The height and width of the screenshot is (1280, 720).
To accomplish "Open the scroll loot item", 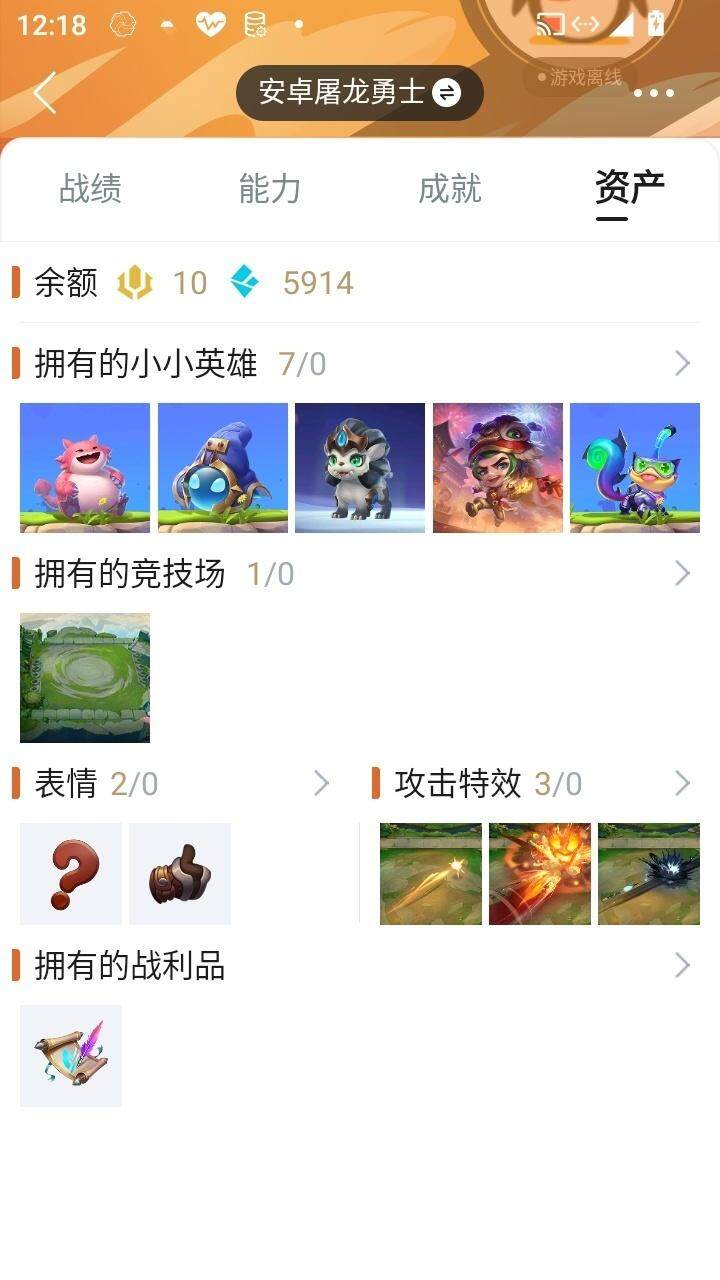I will point(71,1056).
